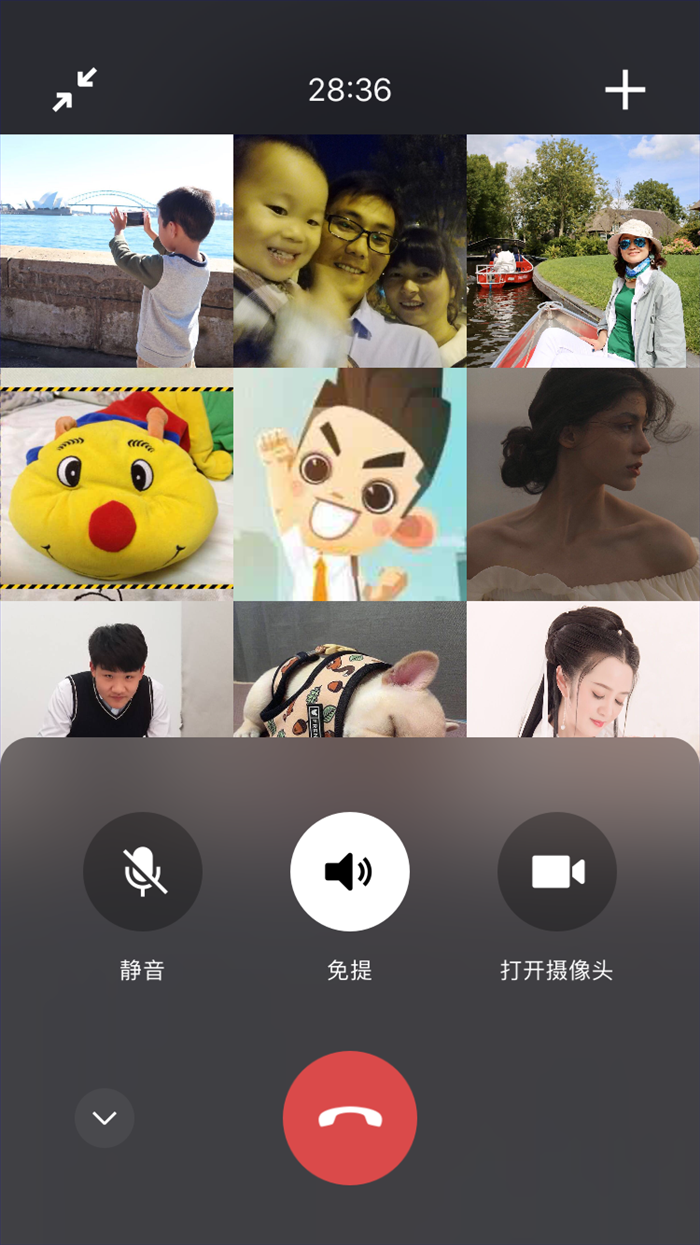The width and height of the screenshot is (700, 1245).
Task: Open the cartoon boy avatar tile
Action: [349, 484]
